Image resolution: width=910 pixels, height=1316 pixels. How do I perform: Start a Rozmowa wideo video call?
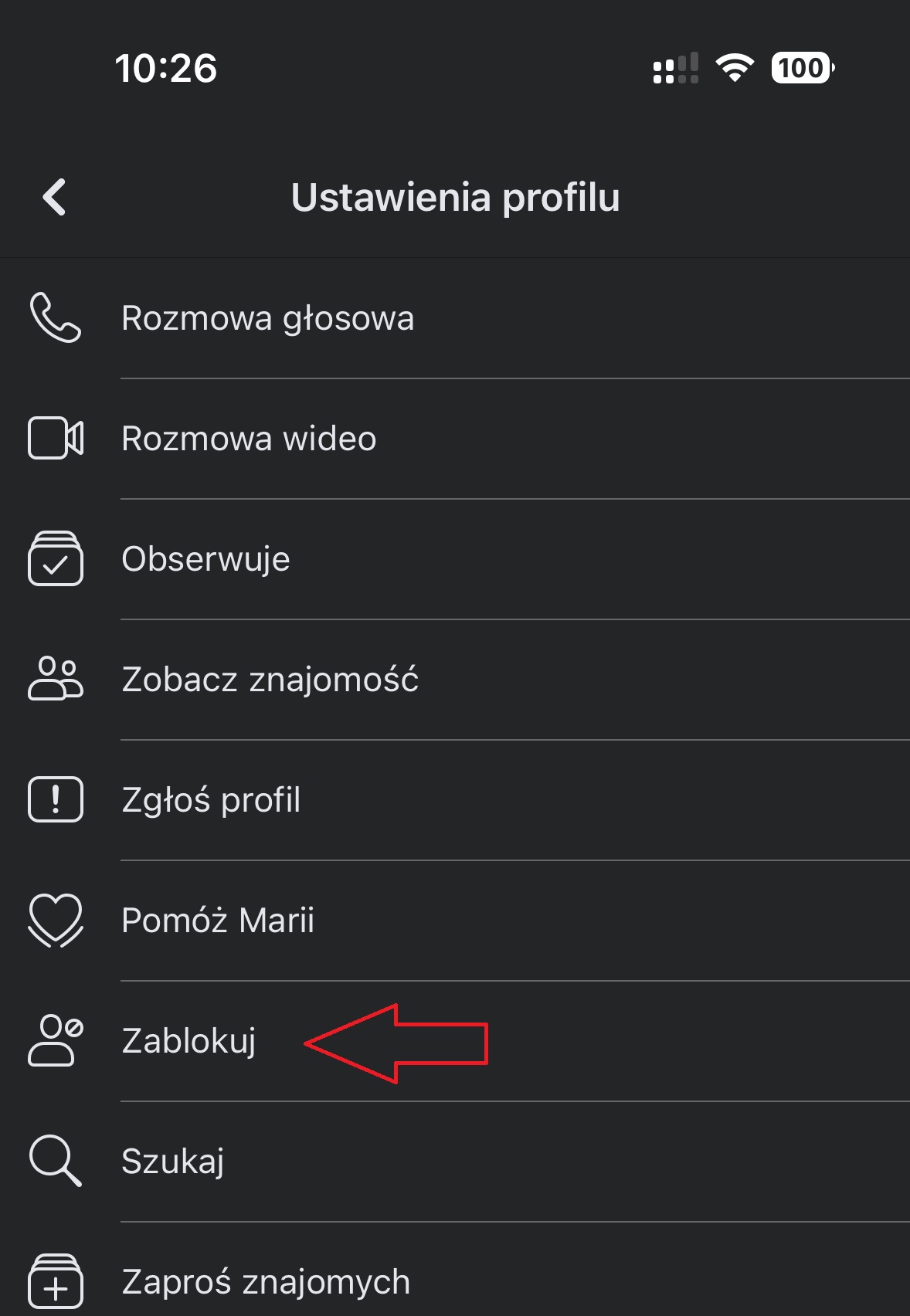pos(249,439)
